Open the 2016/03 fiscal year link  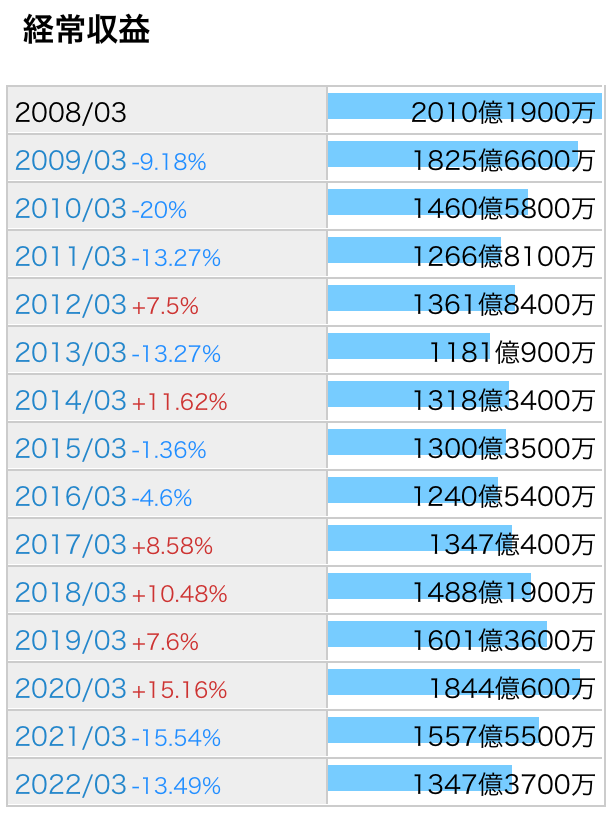(71, 497)
